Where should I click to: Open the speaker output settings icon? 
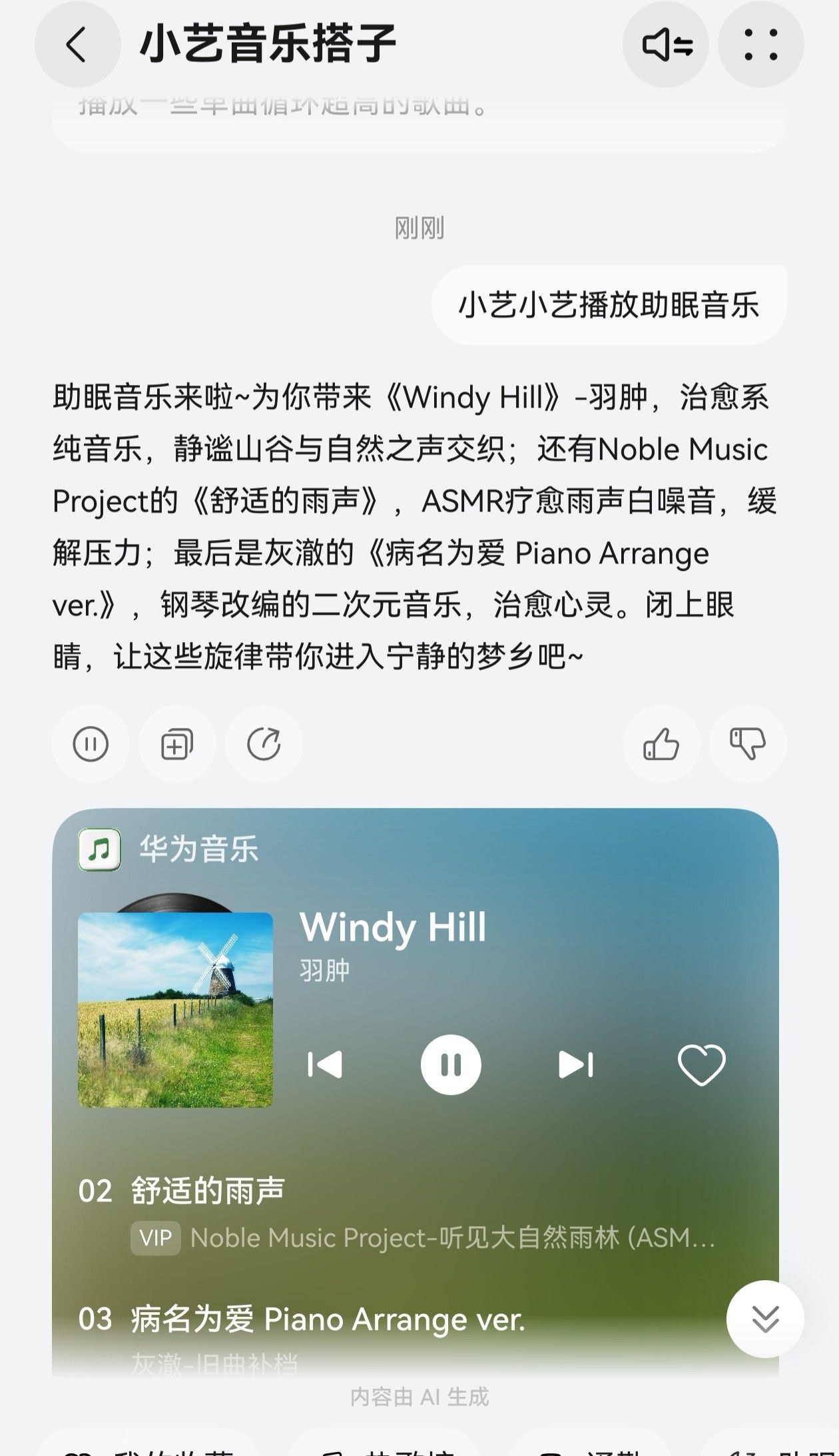tap(665, 44)
